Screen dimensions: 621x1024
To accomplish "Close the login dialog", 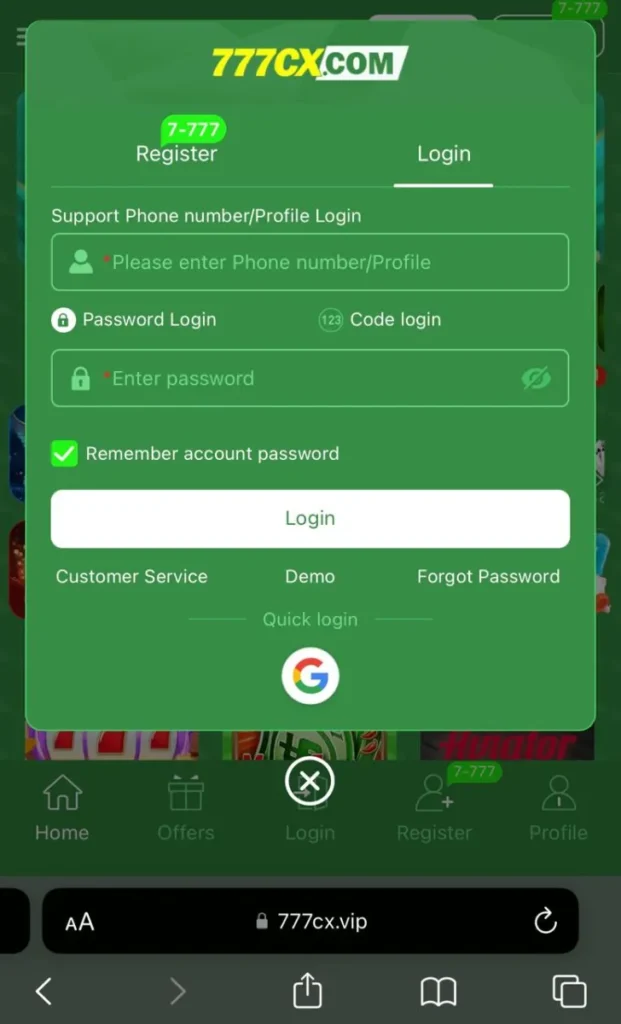I will 310,782.
